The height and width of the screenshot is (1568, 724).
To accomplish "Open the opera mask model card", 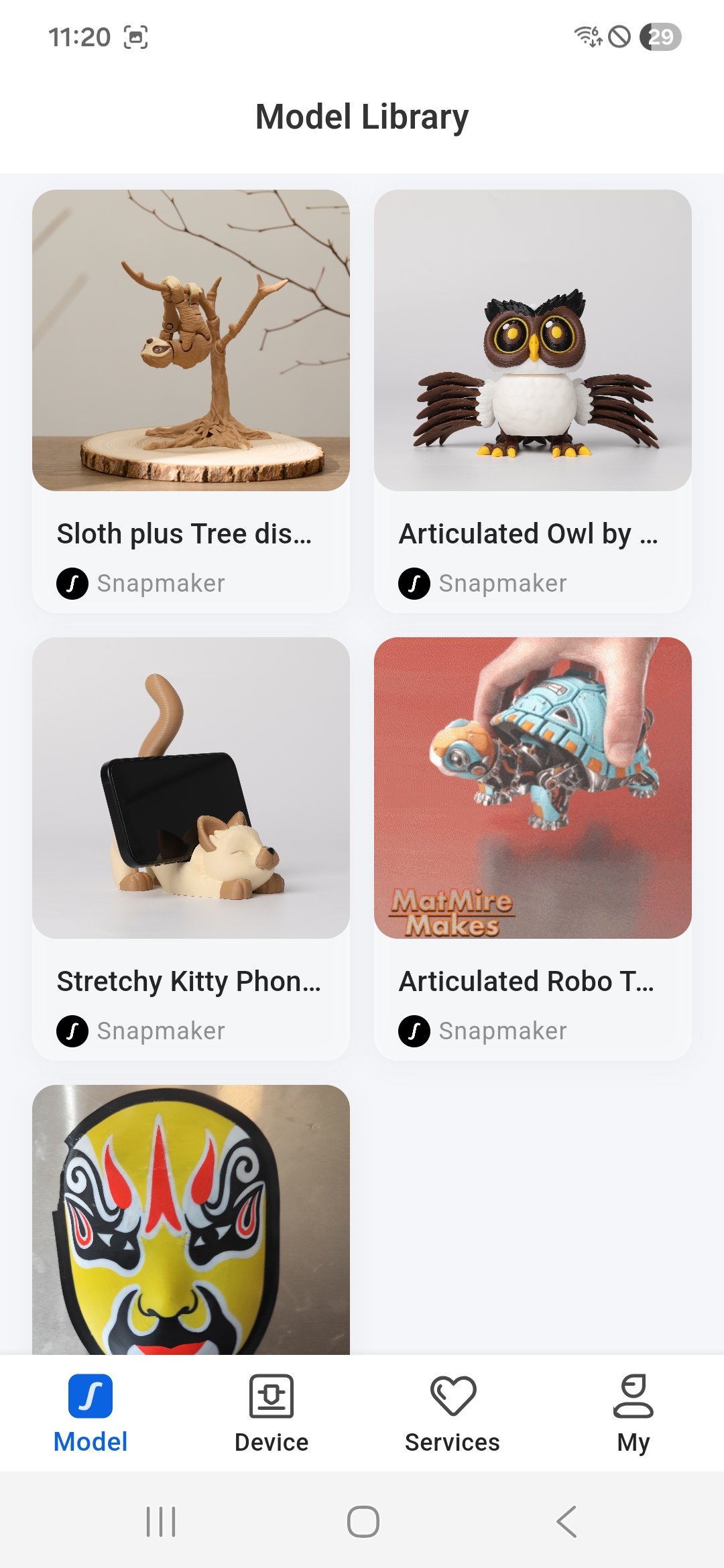I will tap(191, 1220).
